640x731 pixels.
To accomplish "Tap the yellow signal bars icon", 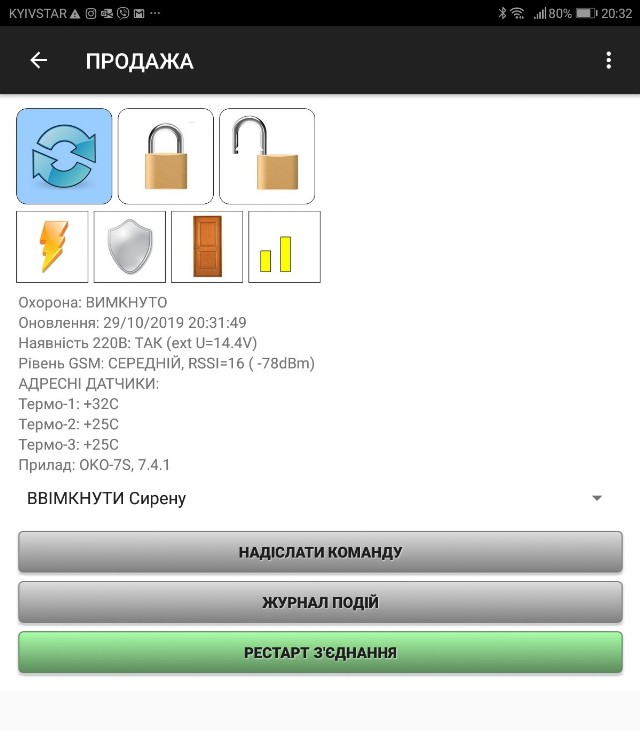I will 284,247.
